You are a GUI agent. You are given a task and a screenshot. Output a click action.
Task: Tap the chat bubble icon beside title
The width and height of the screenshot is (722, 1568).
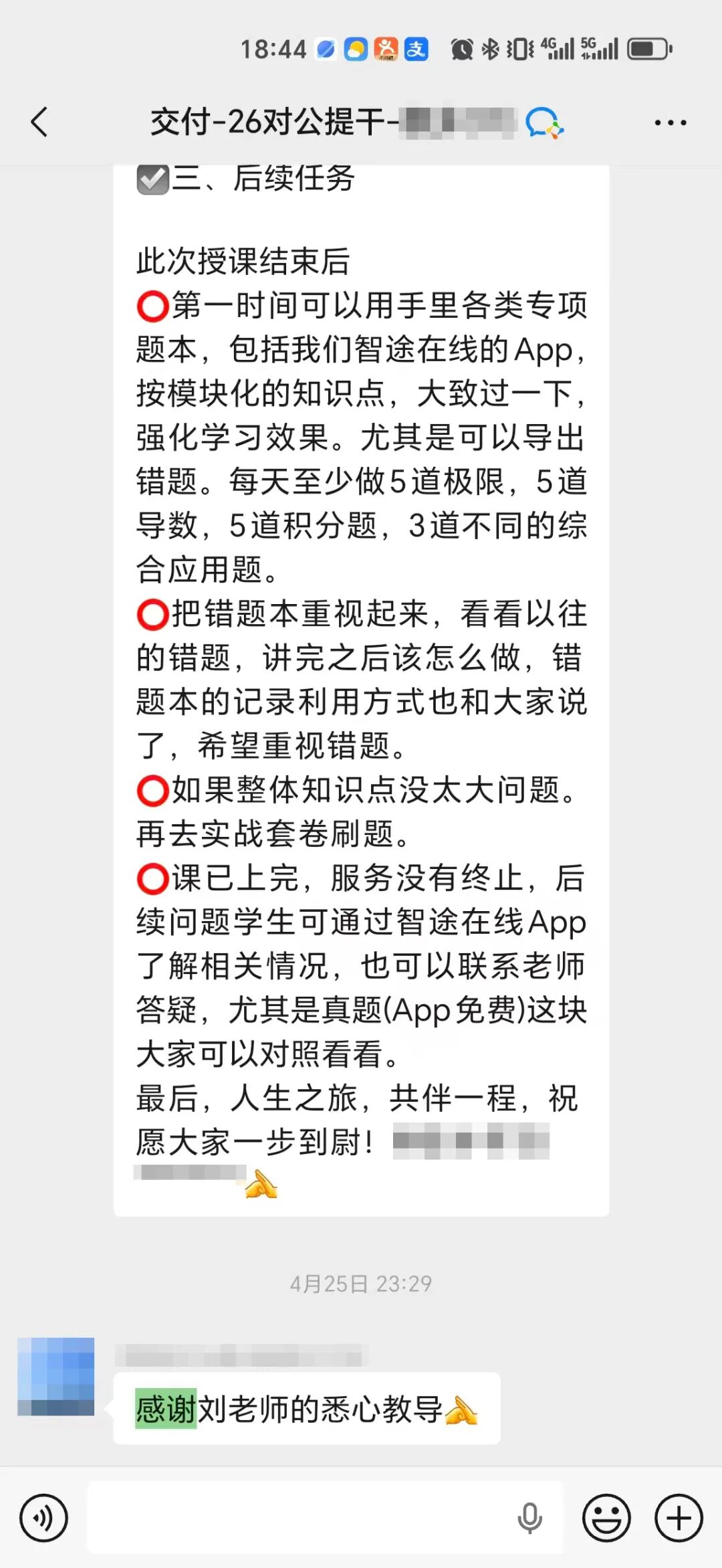544,123
